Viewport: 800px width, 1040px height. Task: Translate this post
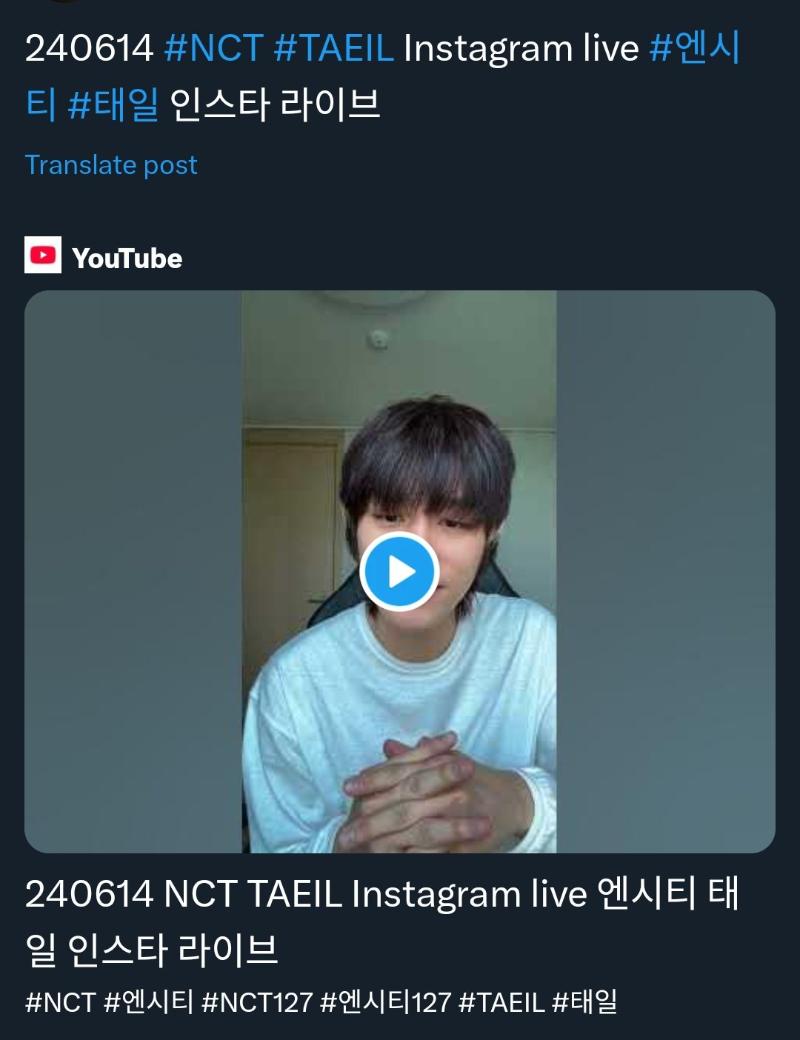[x=111, y=165]
